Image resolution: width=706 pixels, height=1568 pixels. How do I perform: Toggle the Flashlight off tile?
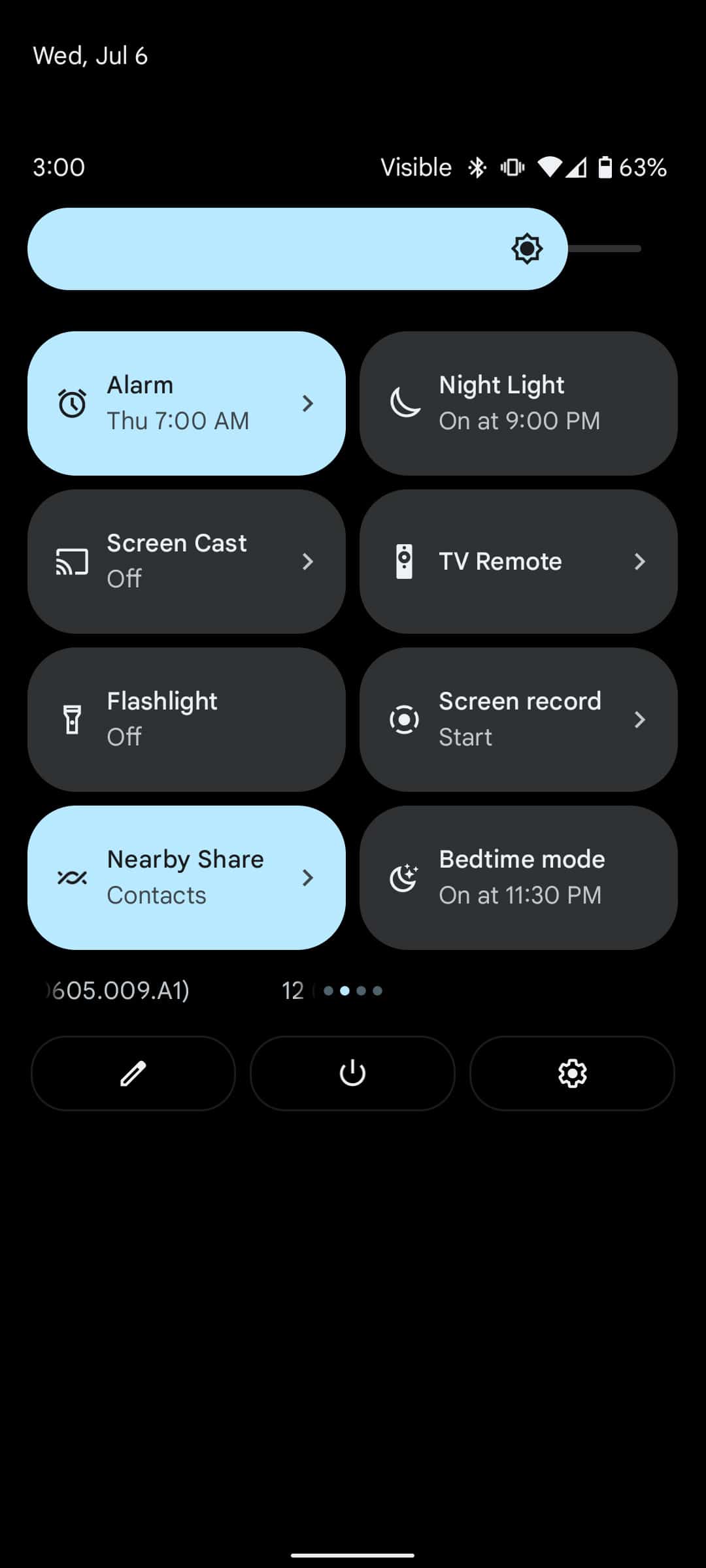click(x=186, y=719)
